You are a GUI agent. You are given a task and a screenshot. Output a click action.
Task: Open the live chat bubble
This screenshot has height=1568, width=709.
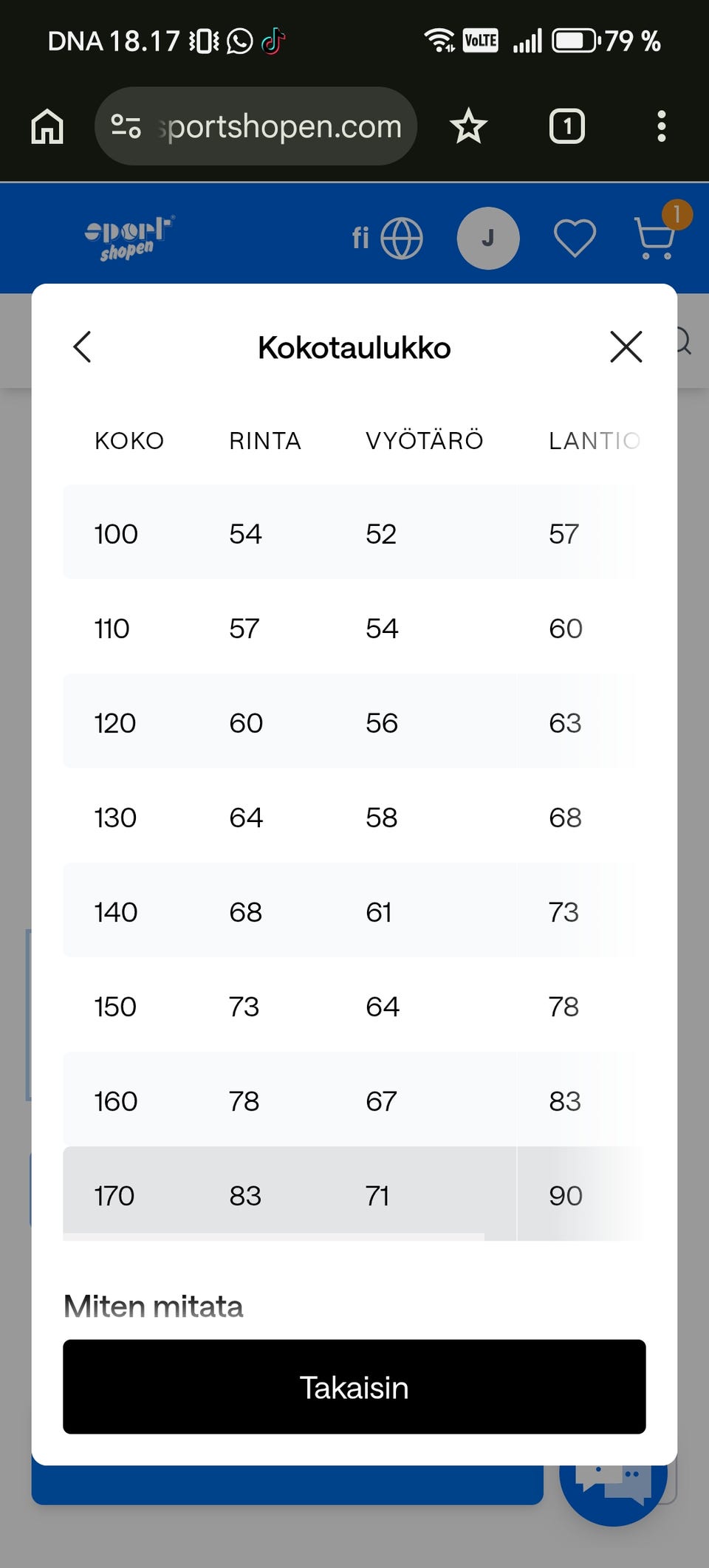(613, 1485)
